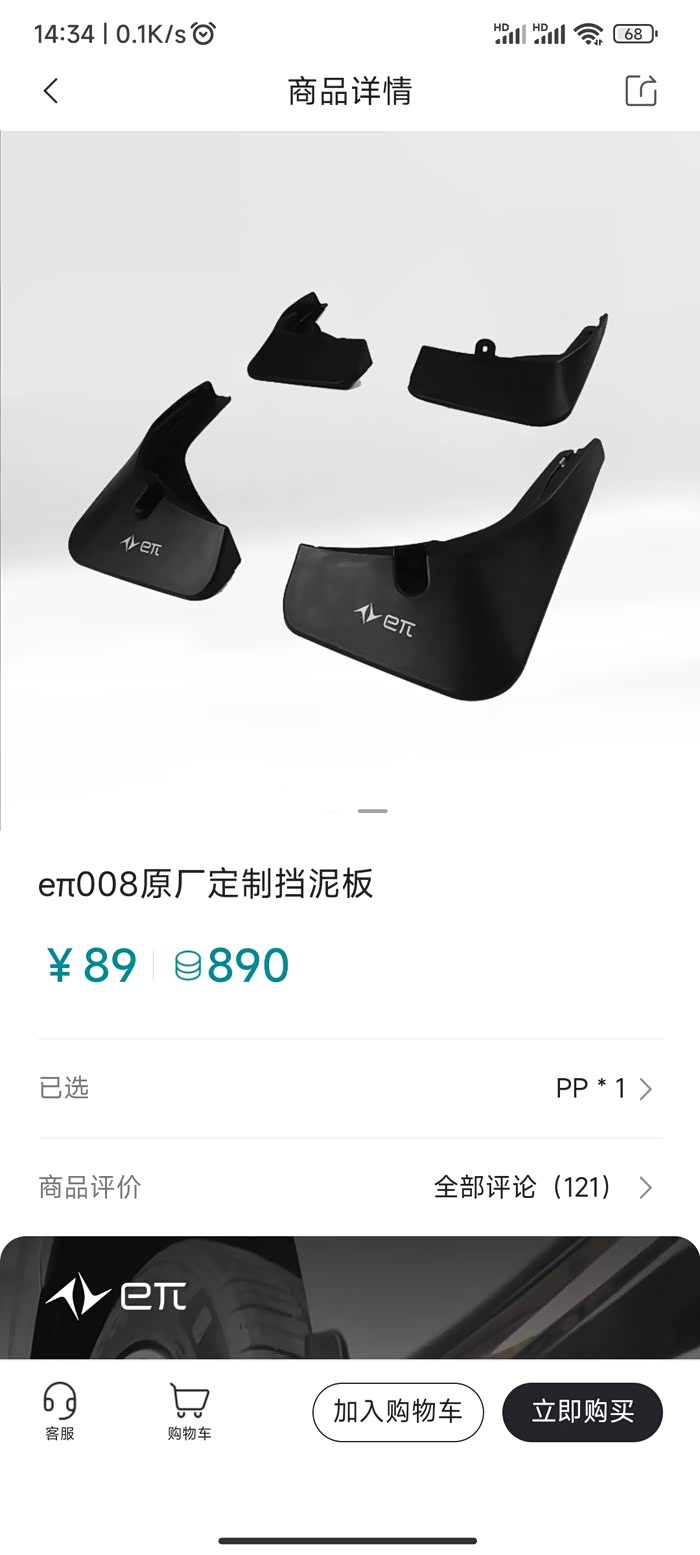Screen dimensions: 700x1555
Task: Go back from the 商品详情 page
Action: point(51,91)
